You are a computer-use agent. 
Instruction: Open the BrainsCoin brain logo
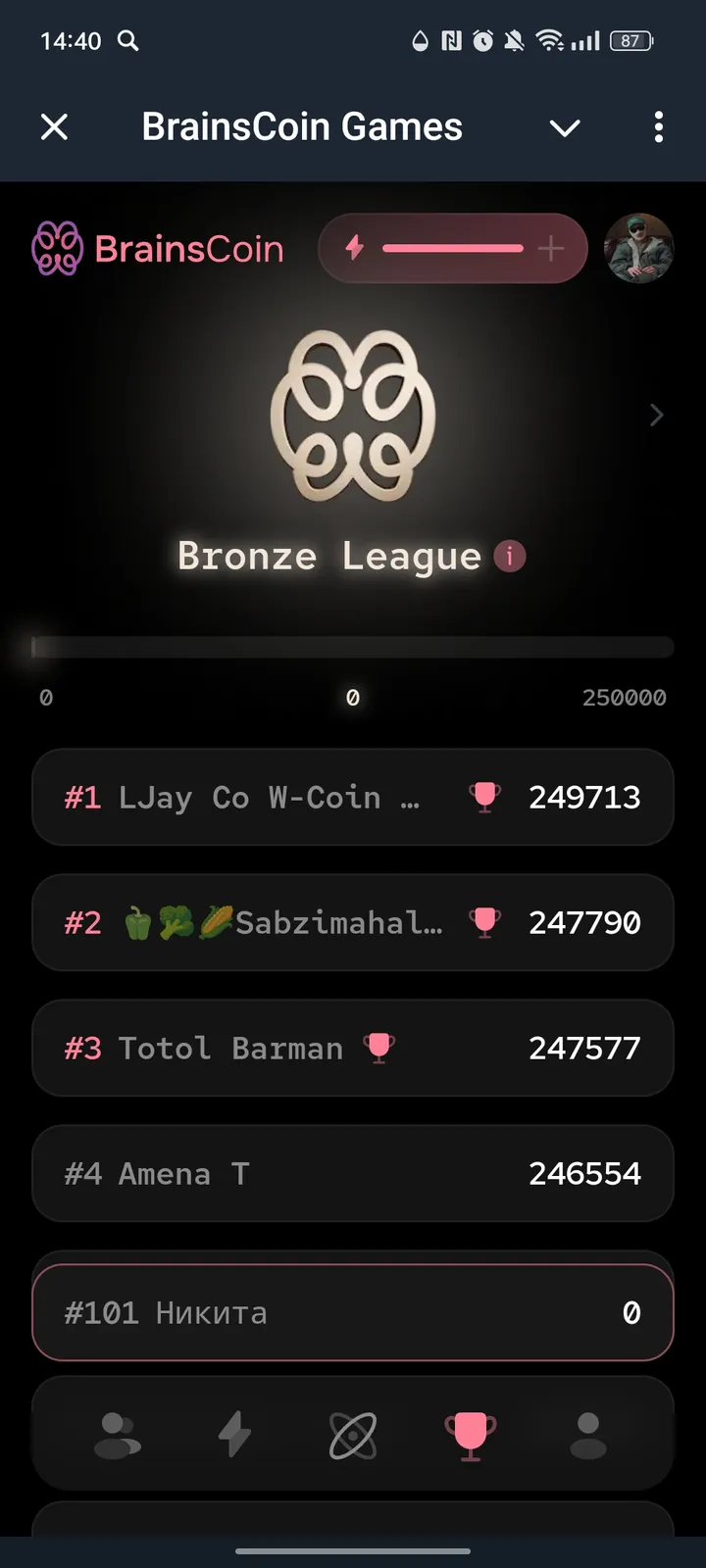click(56, 248)
